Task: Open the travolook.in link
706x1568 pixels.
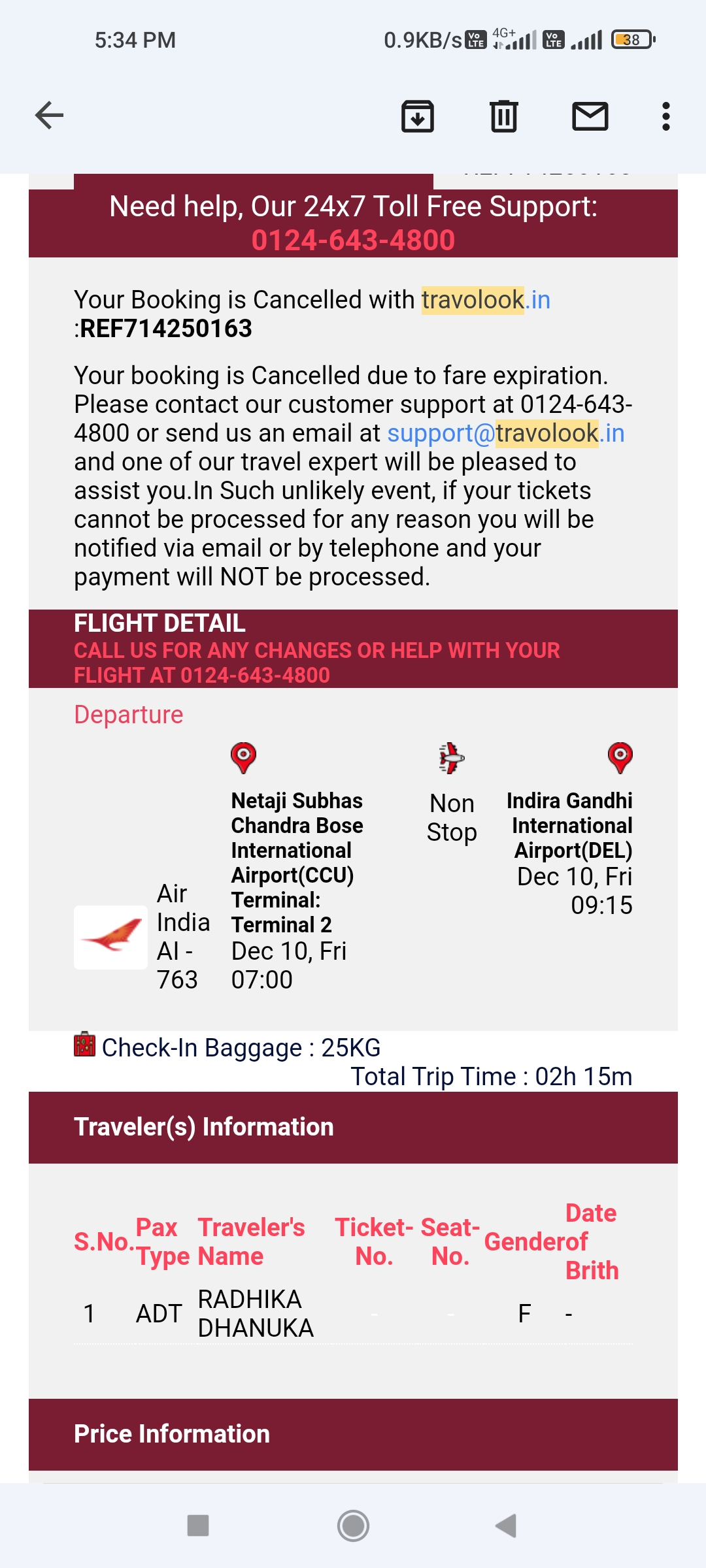Action: click(486, 301)
